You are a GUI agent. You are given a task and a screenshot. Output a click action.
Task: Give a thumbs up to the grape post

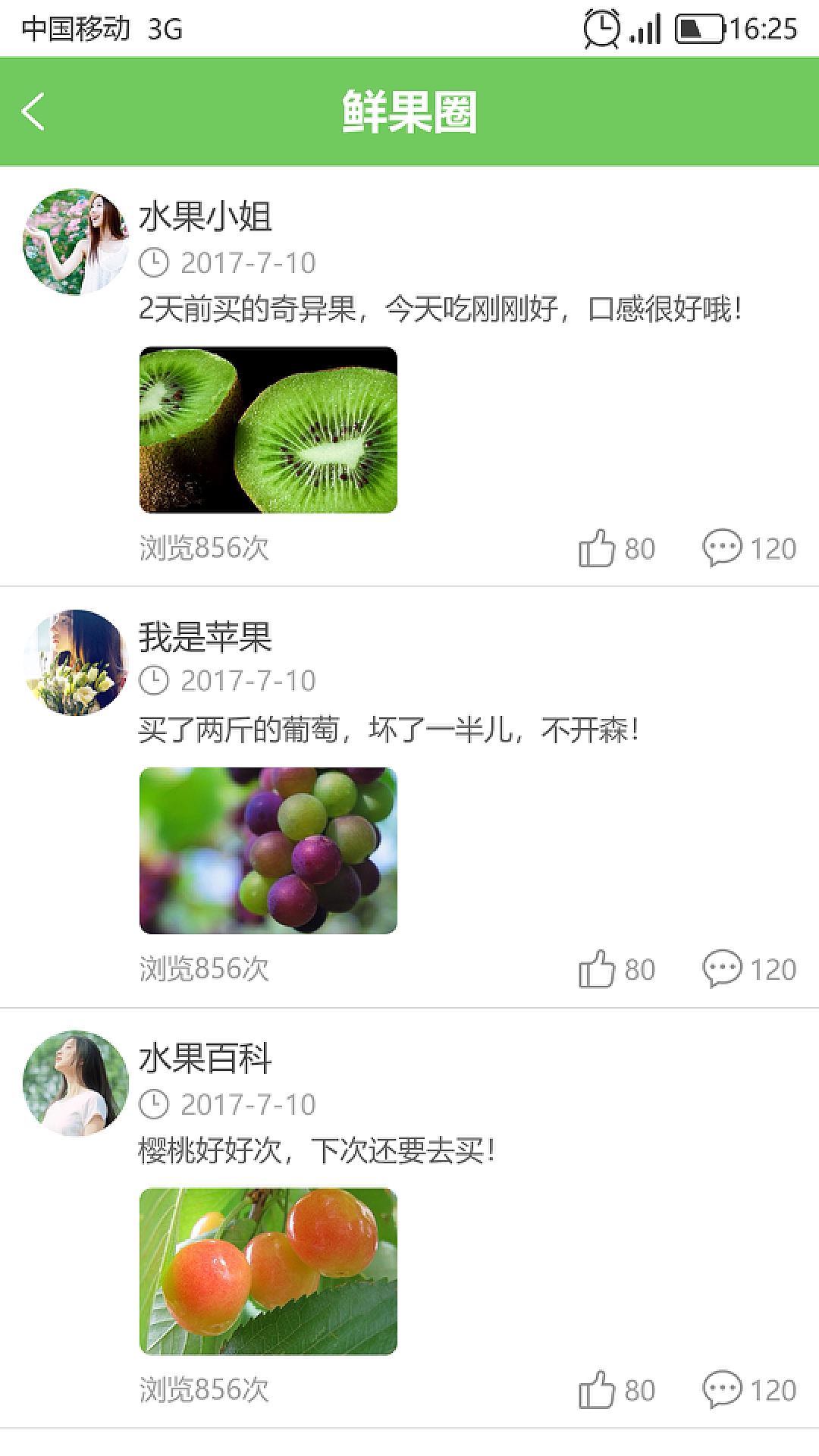click(x=600, y=968)
